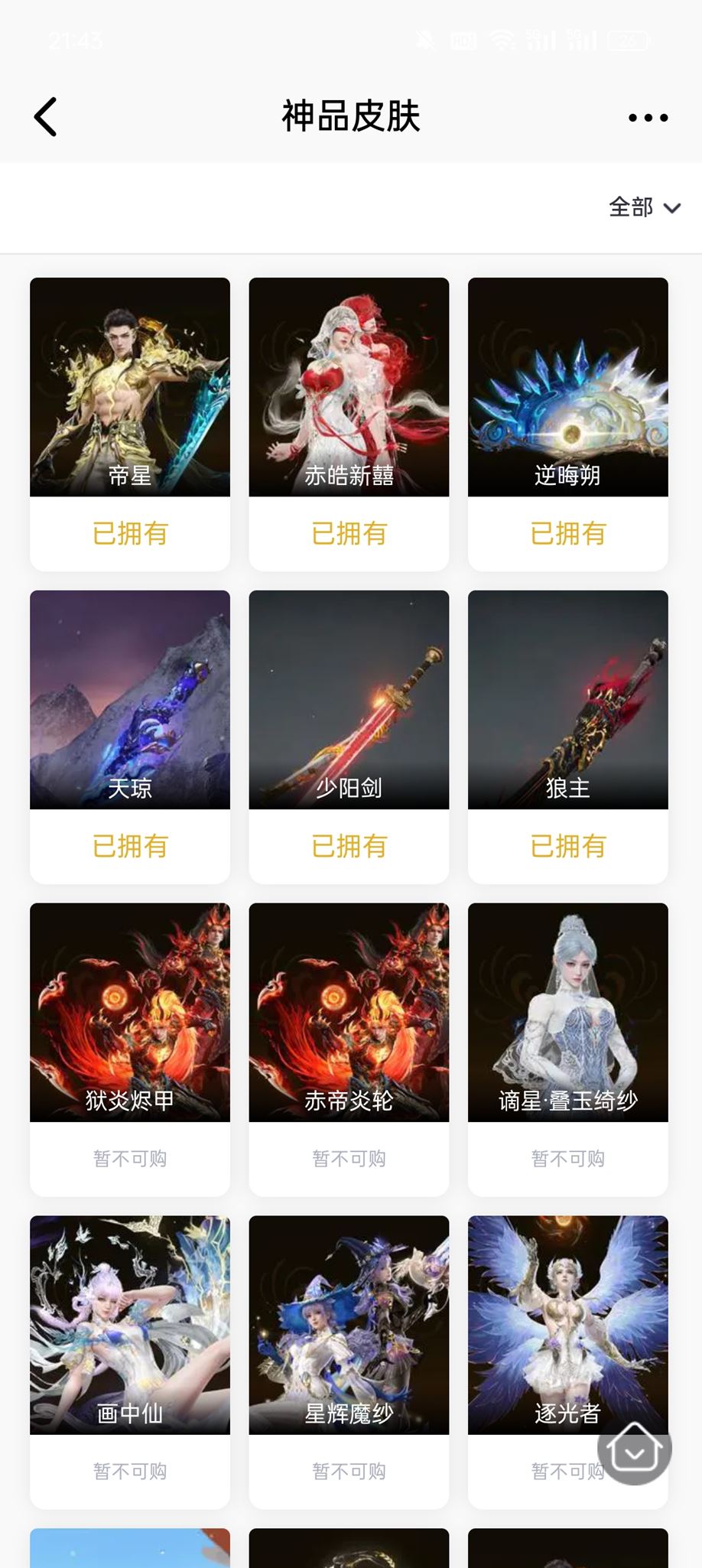Expand the 全部 filter dropdown

click(645, 207)
